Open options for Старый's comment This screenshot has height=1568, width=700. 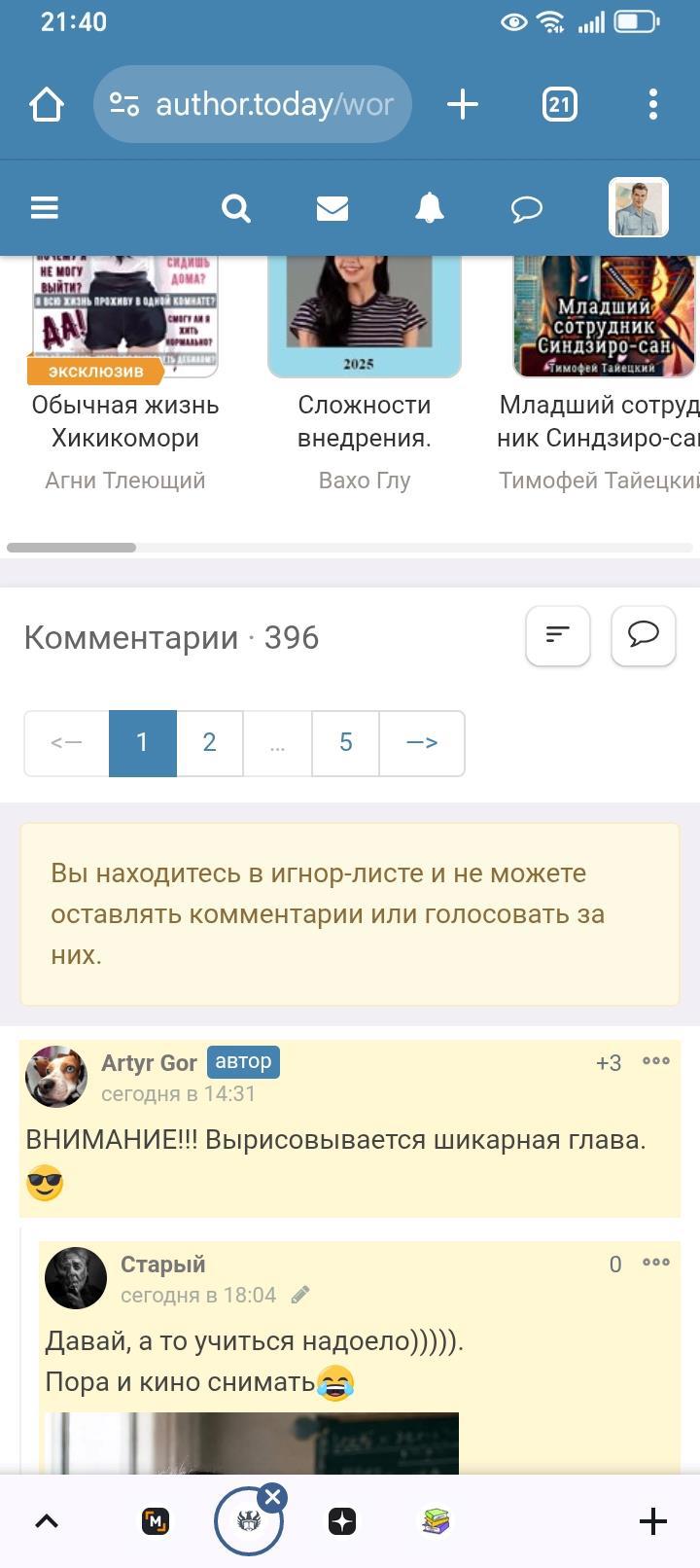[656, 1263]
